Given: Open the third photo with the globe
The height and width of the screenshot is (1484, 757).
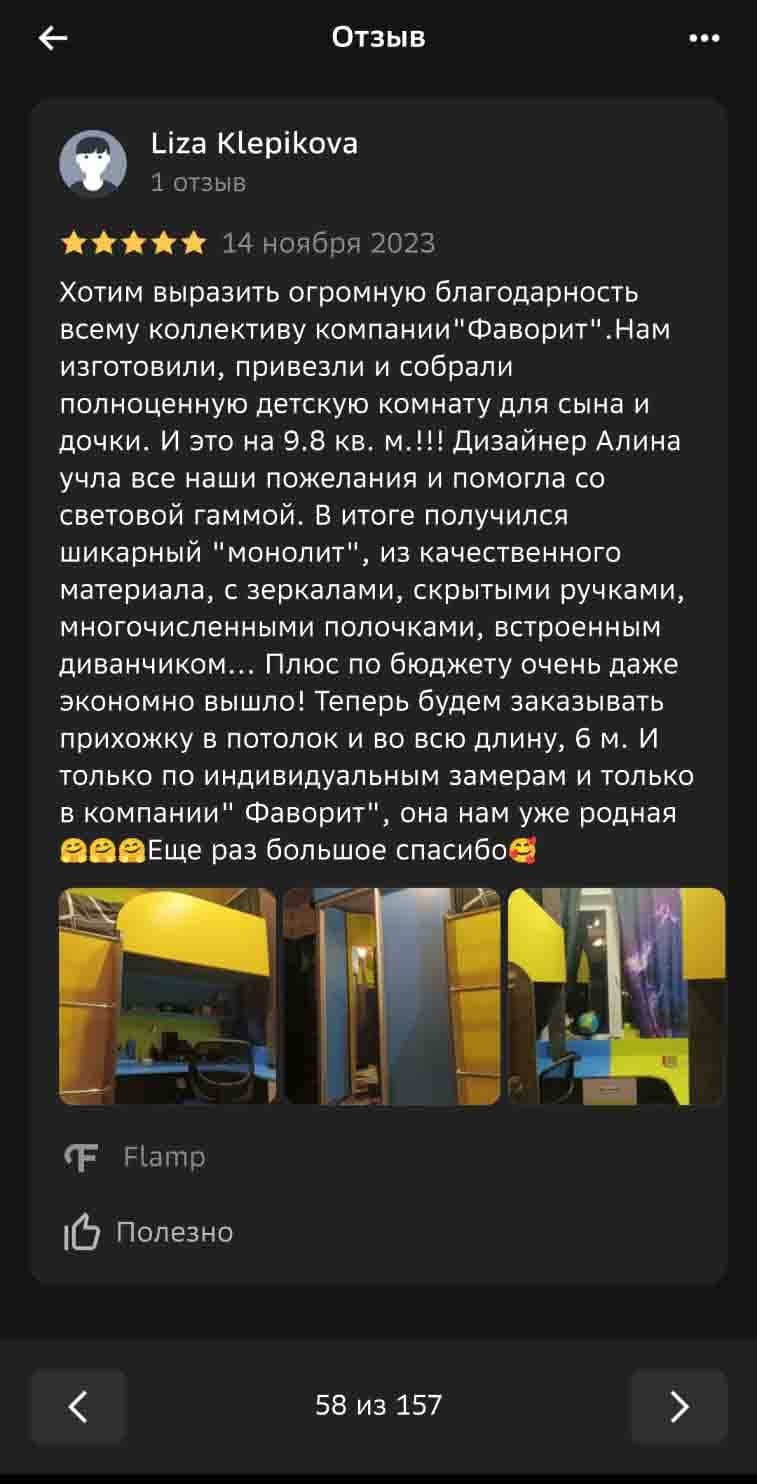Looking at the screenshot, I should pos(616,996).
